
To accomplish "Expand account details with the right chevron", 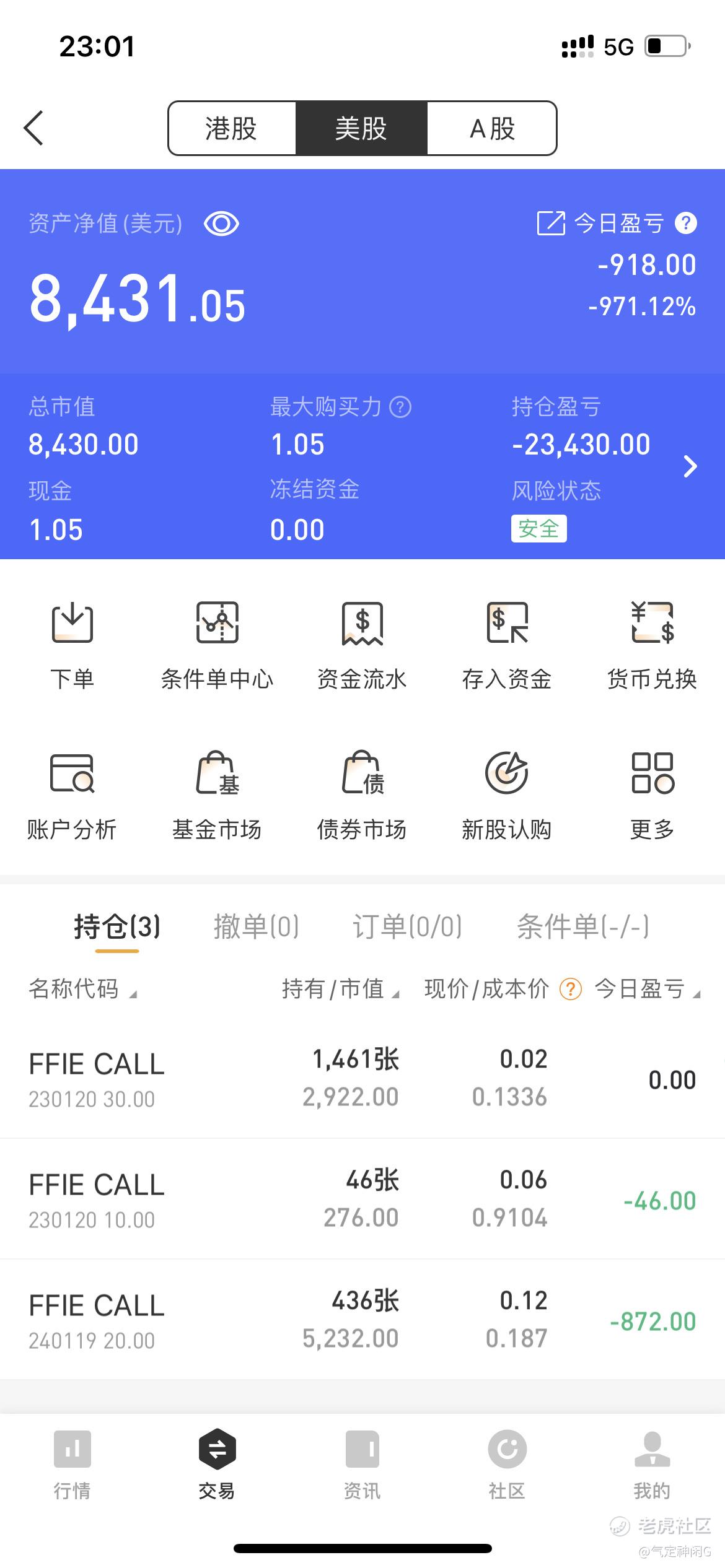I will pos(690,466).
